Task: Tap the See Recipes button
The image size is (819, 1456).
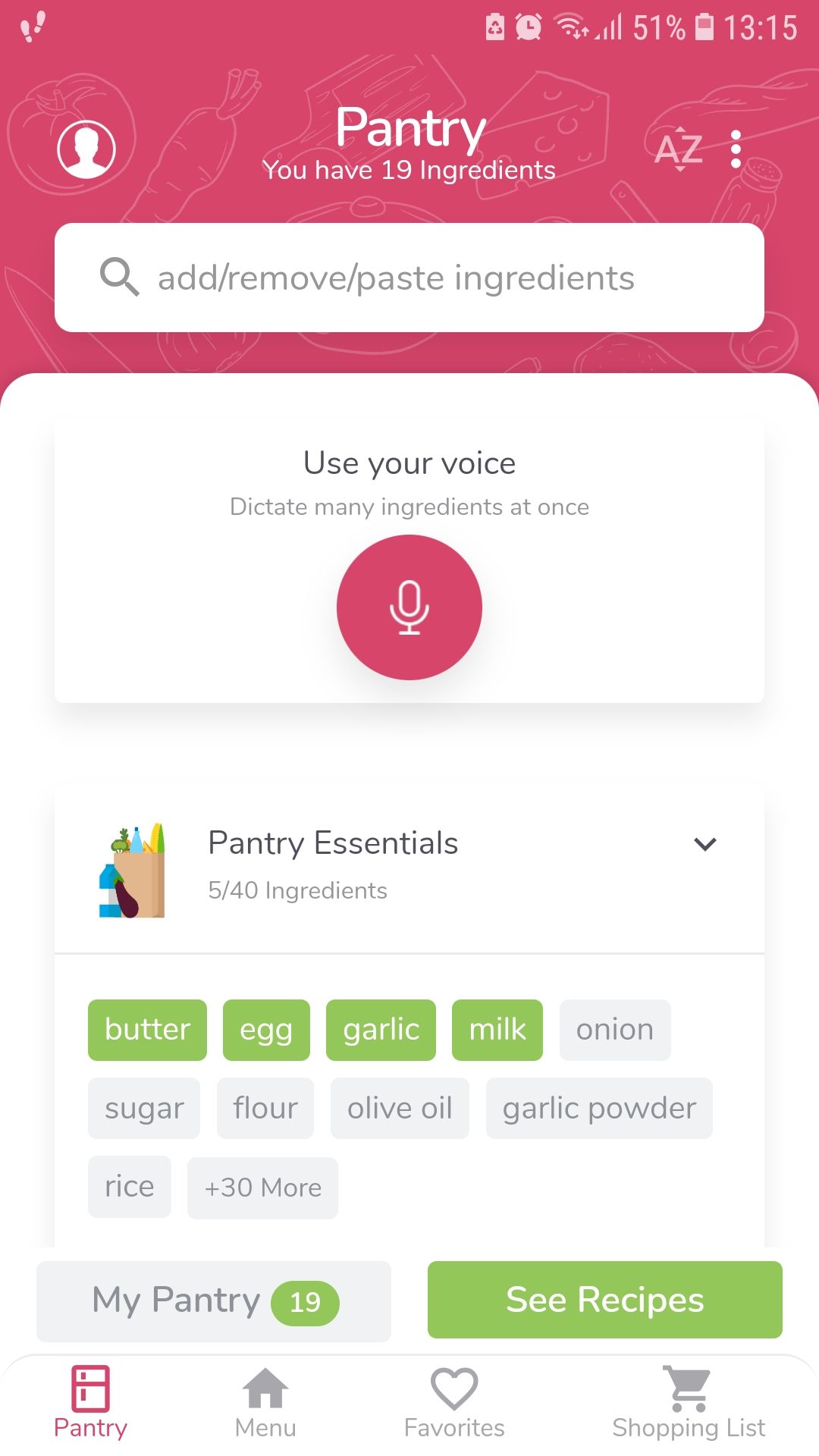Action: pyautogui.click(x=604, y=1300)
